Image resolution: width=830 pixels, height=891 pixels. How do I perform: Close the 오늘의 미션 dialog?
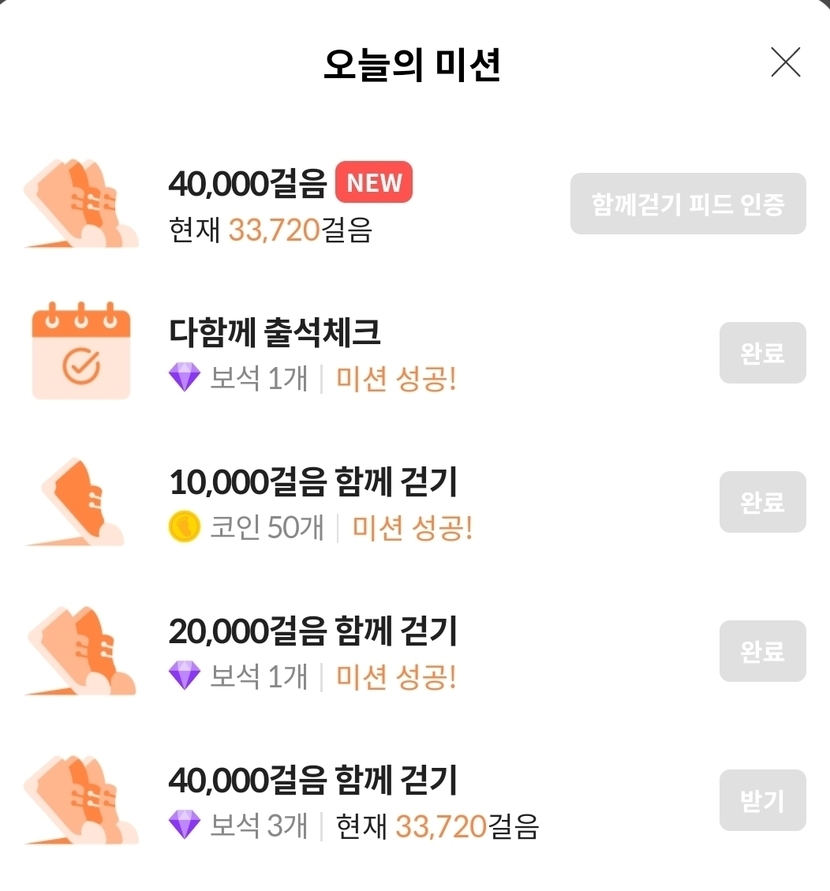tap(785, 63)
